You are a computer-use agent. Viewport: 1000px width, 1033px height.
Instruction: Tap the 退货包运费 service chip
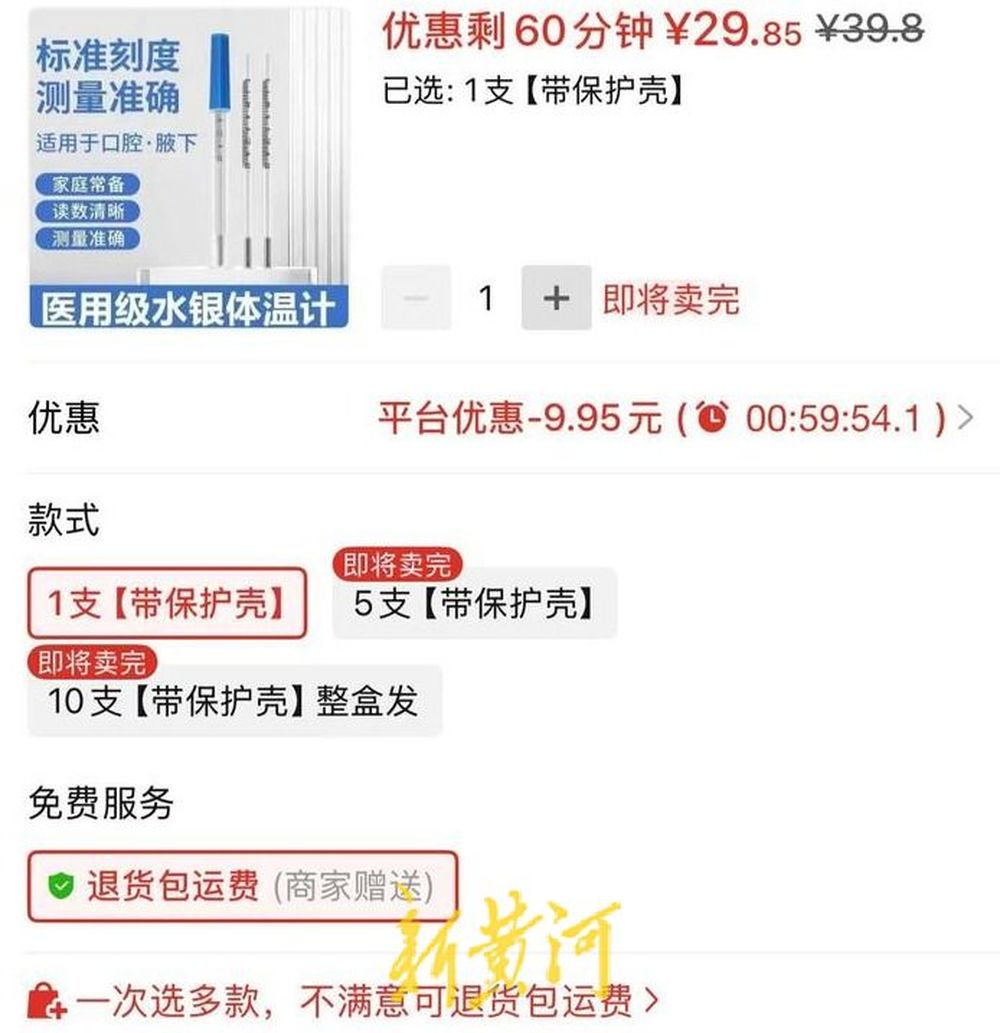[x=242, y=885]
